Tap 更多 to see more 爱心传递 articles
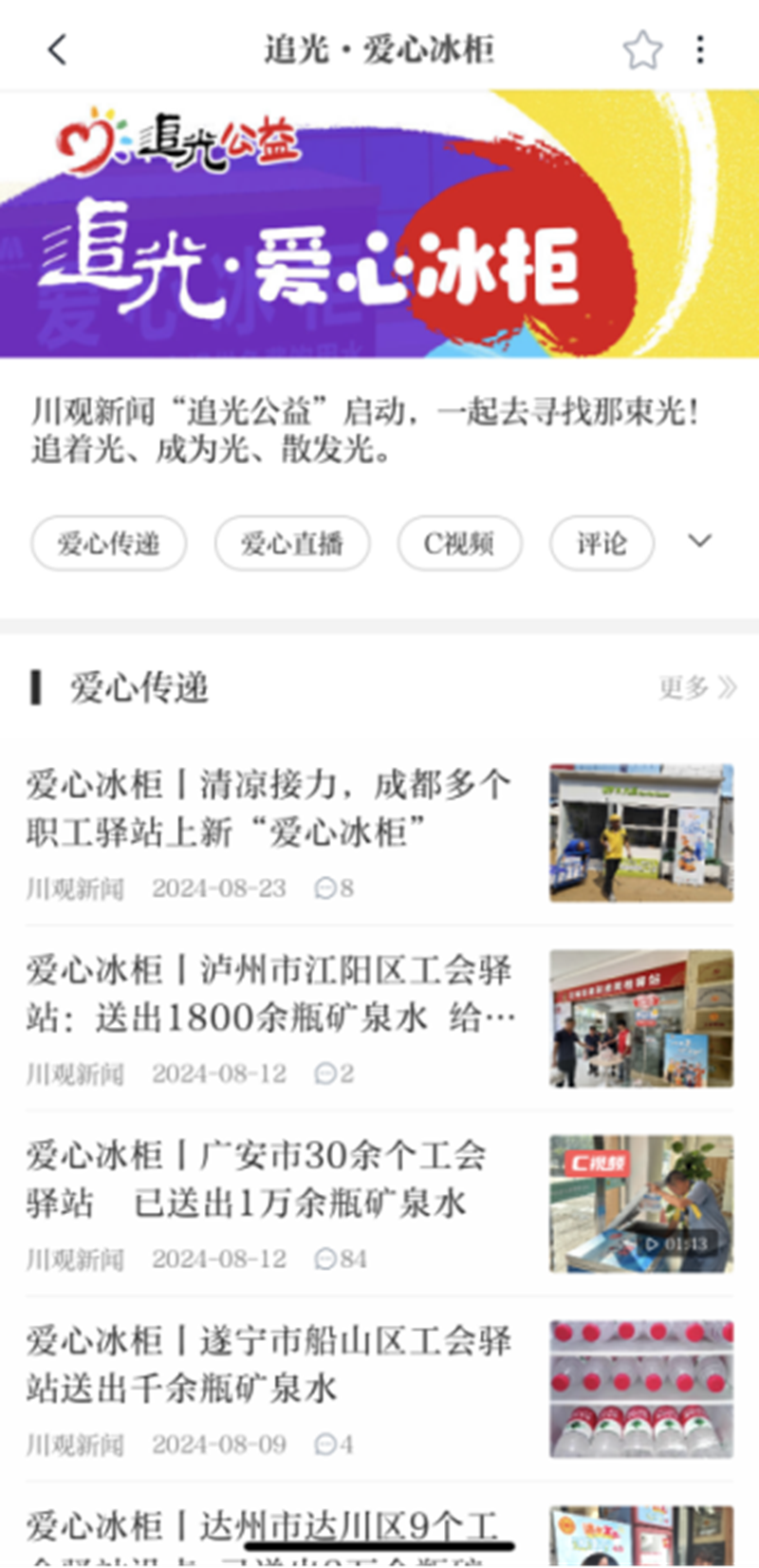Viewport: 759px width, 1568px height. (x=697, y=687)
